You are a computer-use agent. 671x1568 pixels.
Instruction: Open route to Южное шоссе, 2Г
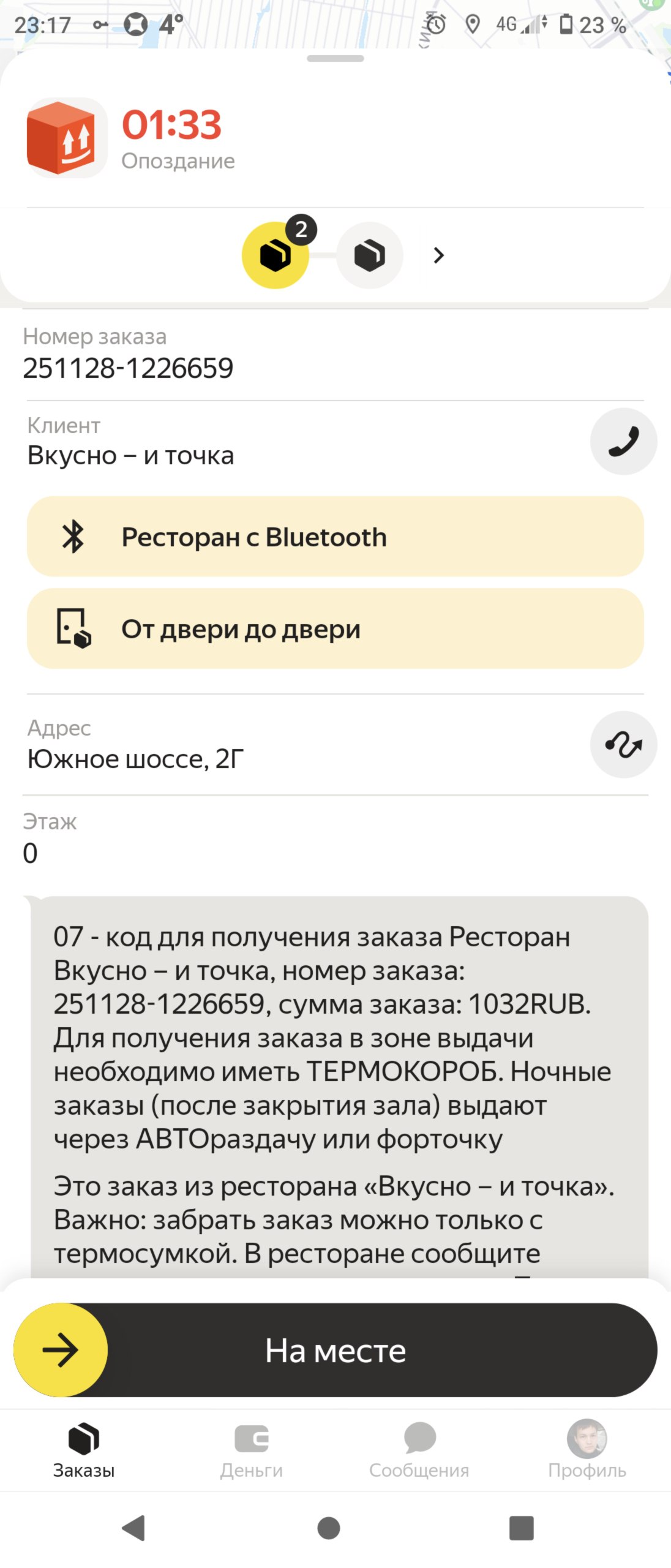coord(623,745)
